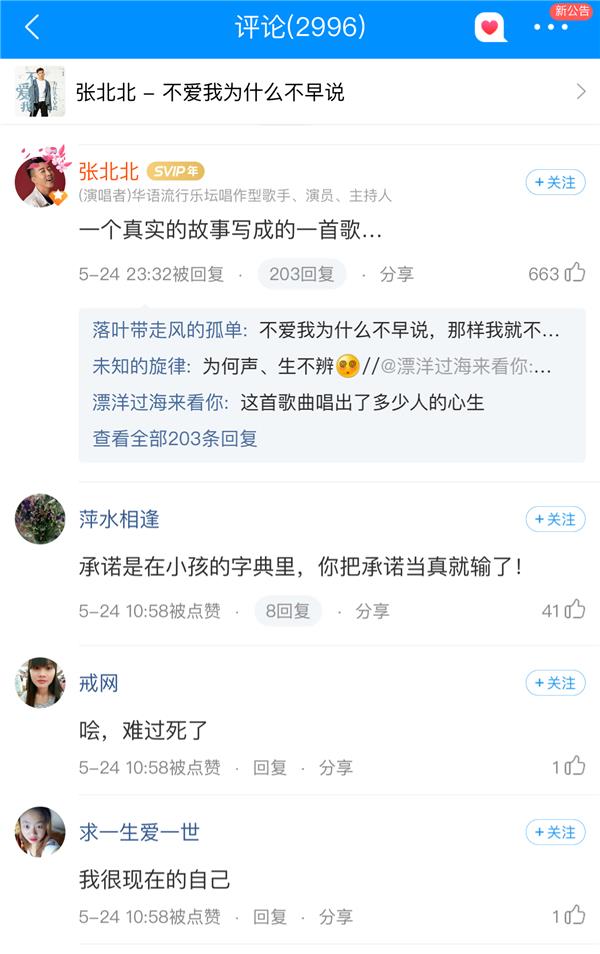The height and width of the screenshot is (954, 600).
Task: Open song 张北北 - 不爱我为什么不早说
Action: point(300,92)
